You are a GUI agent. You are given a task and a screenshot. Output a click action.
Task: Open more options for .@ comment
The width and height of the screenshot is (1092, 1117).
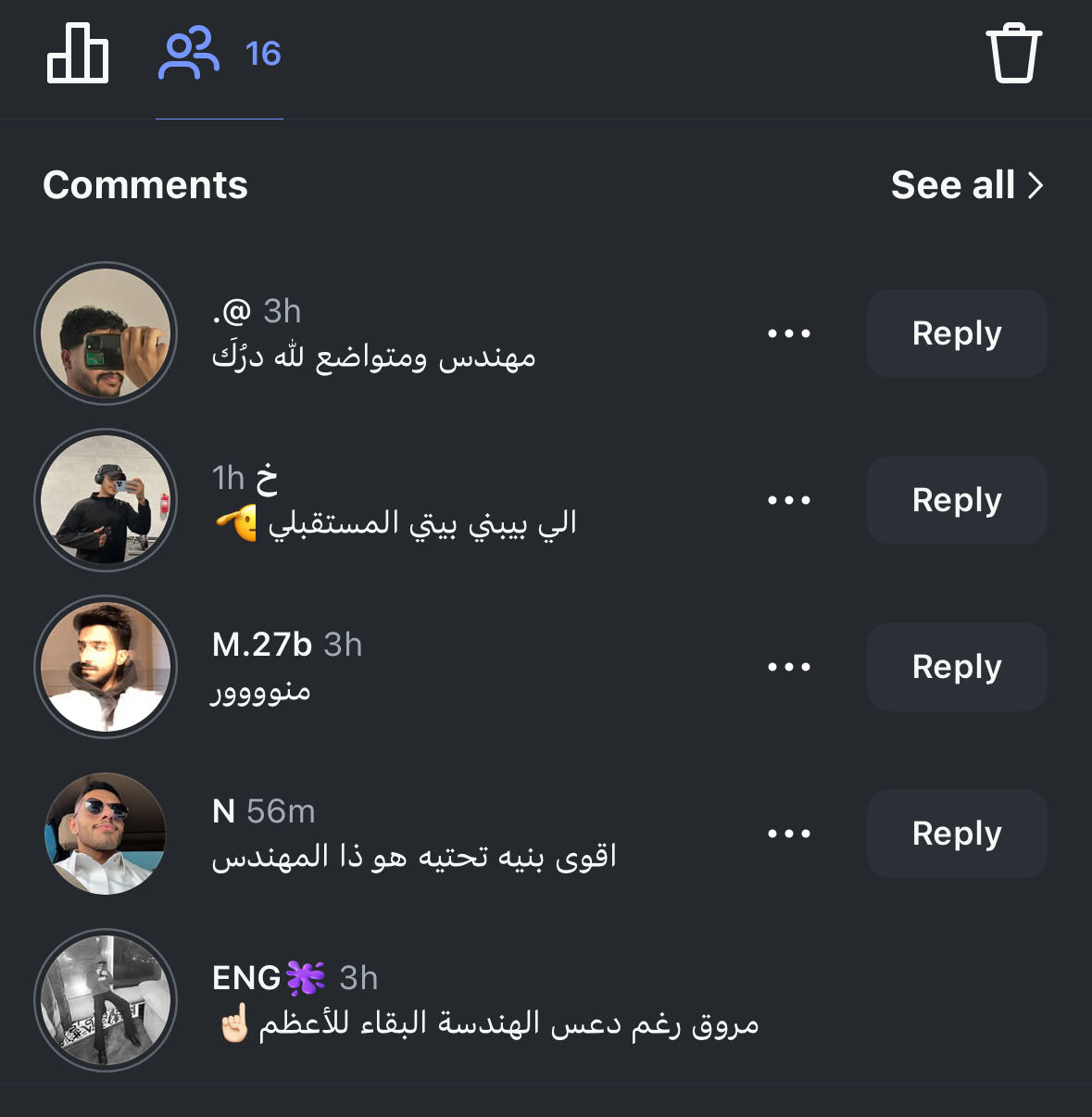pos(789,333)
